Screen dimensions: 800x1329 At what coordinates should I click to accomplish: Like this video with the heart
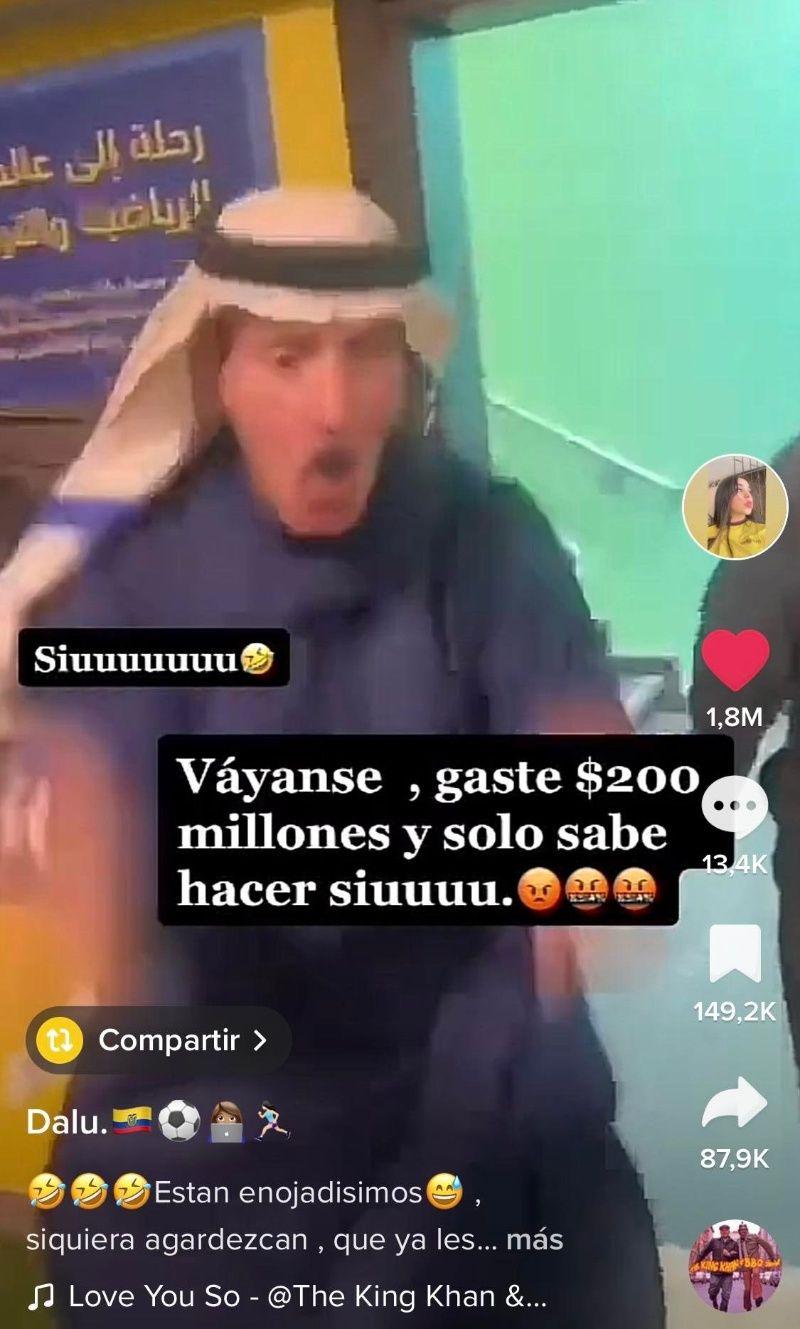(x=735, y=660)
